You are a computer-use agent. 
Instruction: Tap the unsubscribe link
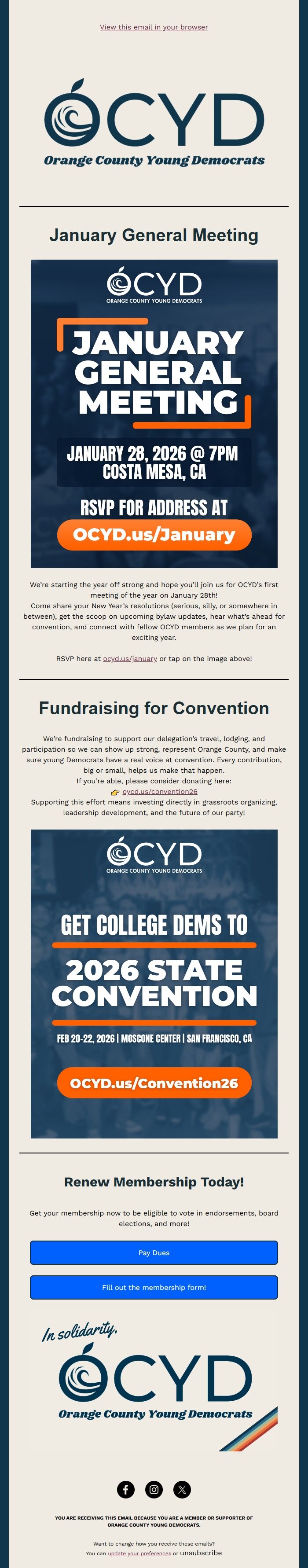click(201, 1552)
